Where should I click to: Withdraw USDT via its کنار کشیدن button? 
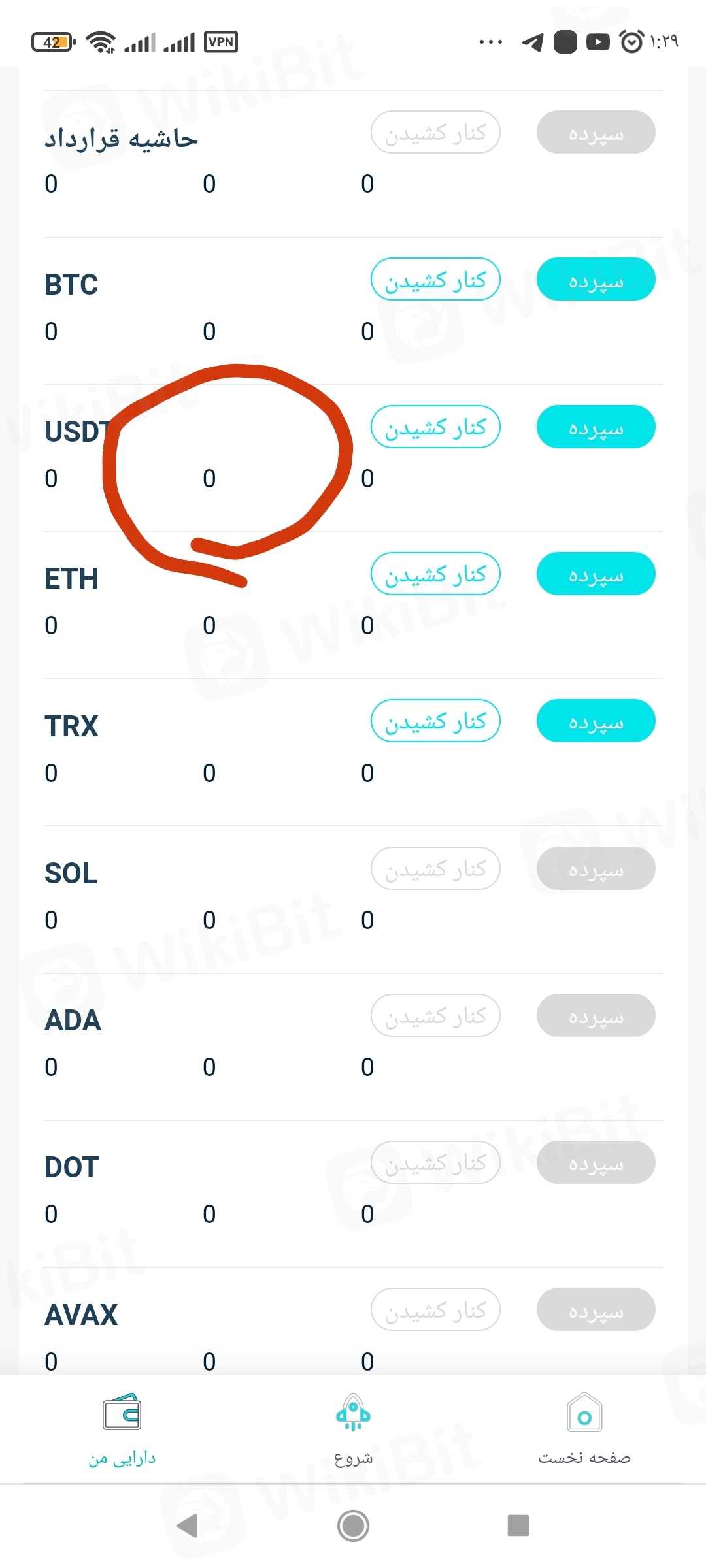tap(435, 427)
